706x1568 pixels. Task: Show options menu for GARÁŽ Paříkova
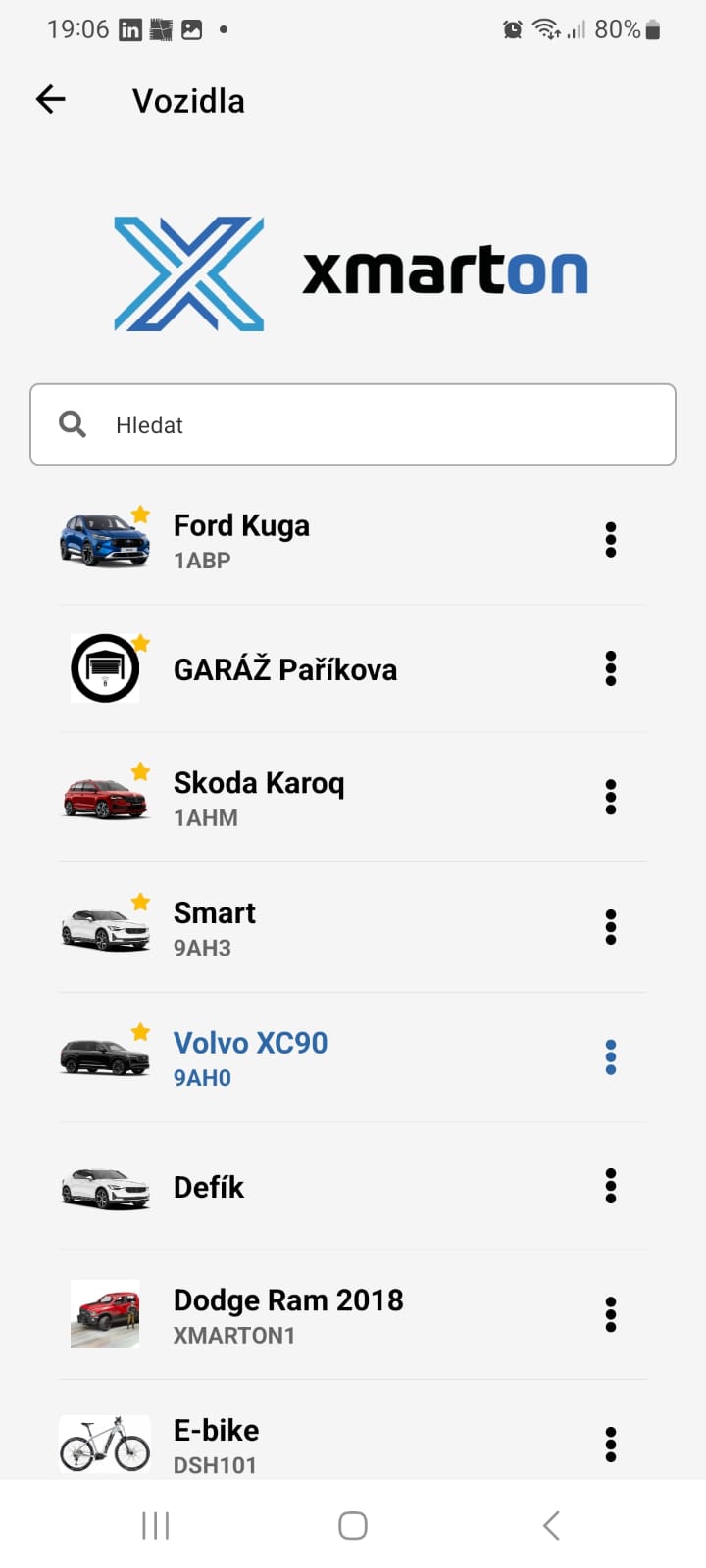click(x=611, y=669)
